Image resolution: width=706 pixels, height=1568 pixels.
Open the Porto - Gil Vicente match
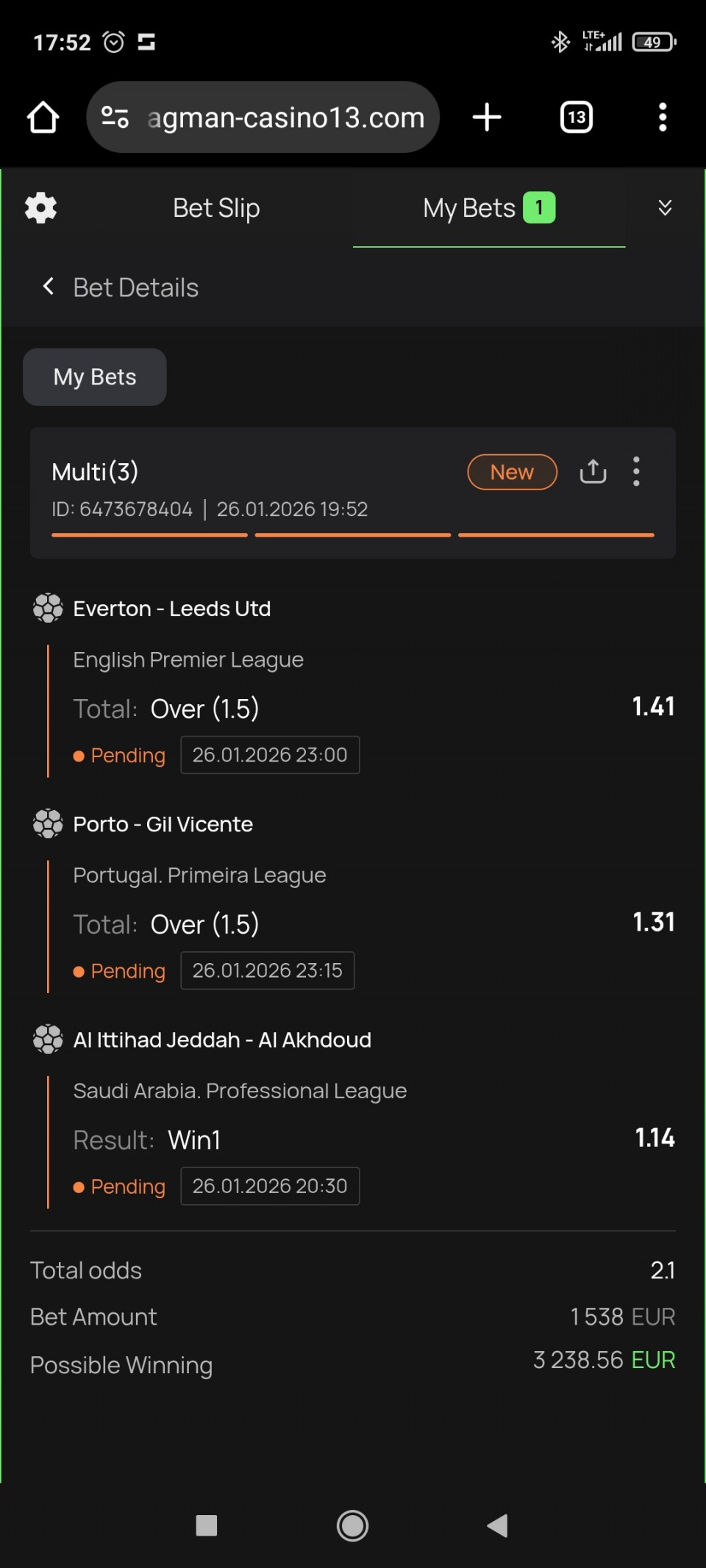[163, 824]
